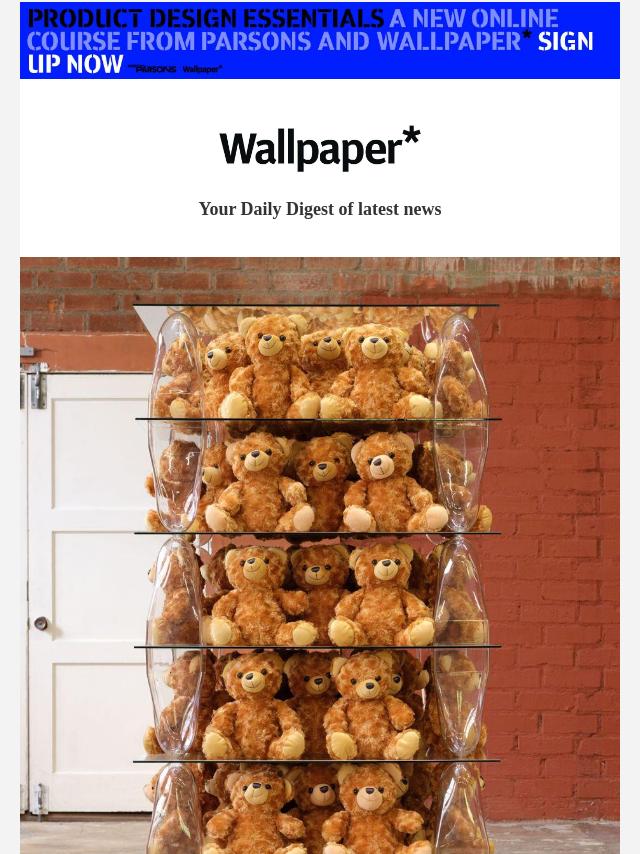Tap the Wallpaper* logo header
The width and height of the screenshot is (640, 854).
320,149
